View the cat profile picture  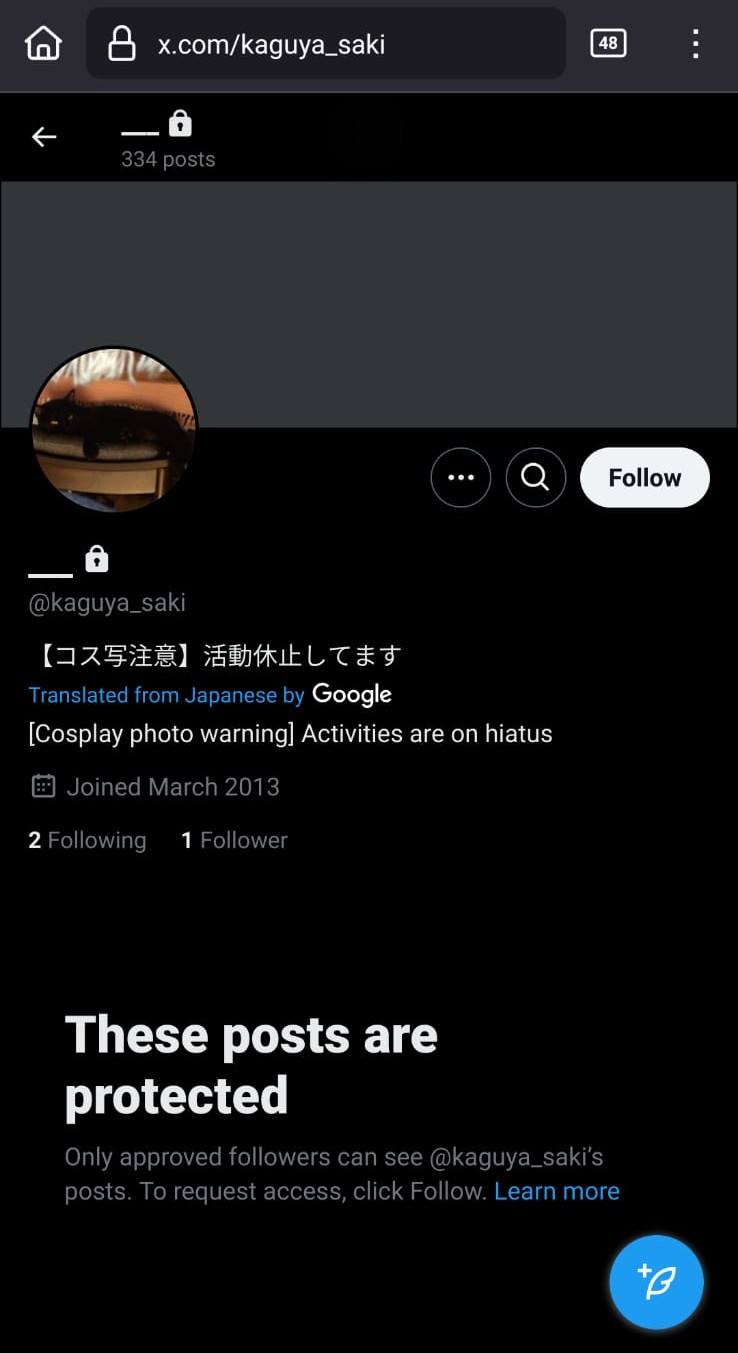113,430
